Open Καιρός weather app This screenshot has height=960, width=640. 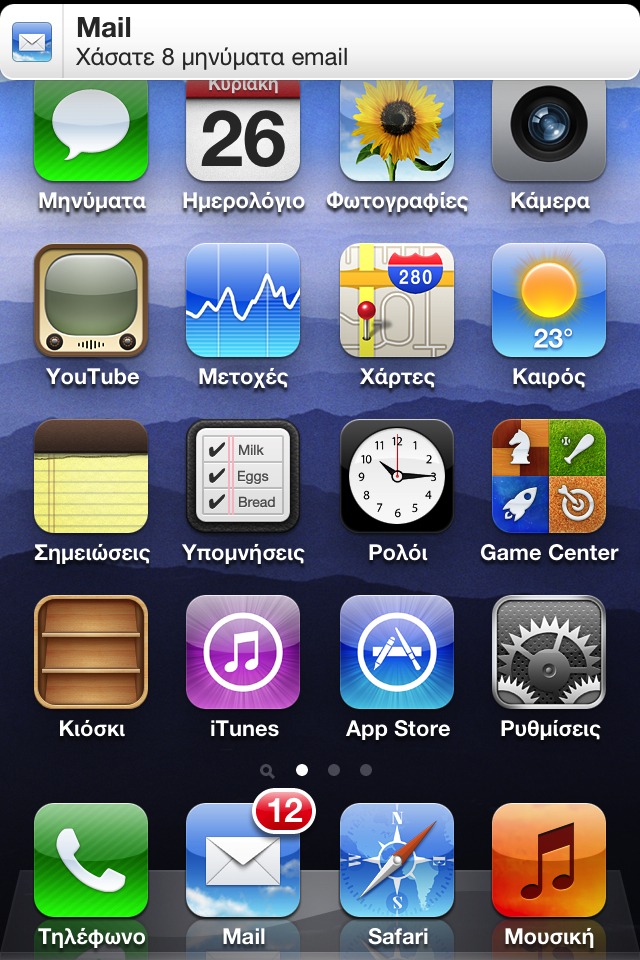[x=549, y=300]
